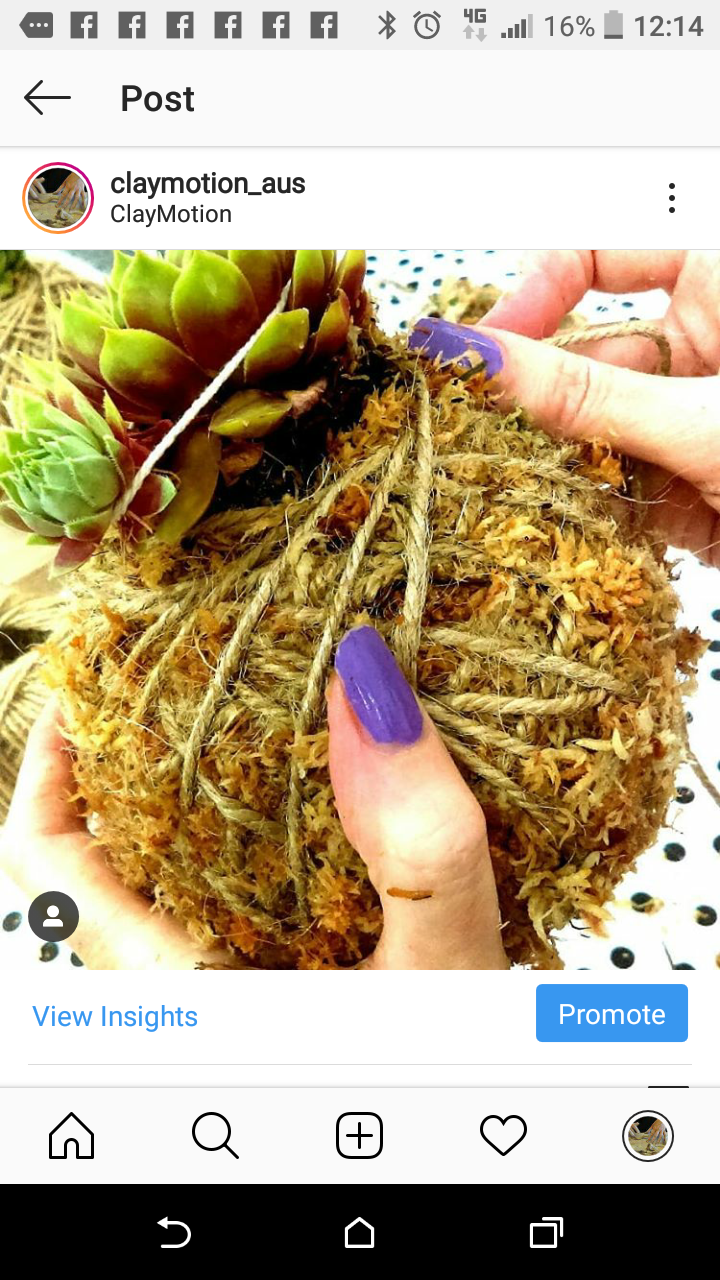Viewport: 720px width, 1280px height.
Task: Open claymotion_aus profile picture story
Action: (58, 198)
